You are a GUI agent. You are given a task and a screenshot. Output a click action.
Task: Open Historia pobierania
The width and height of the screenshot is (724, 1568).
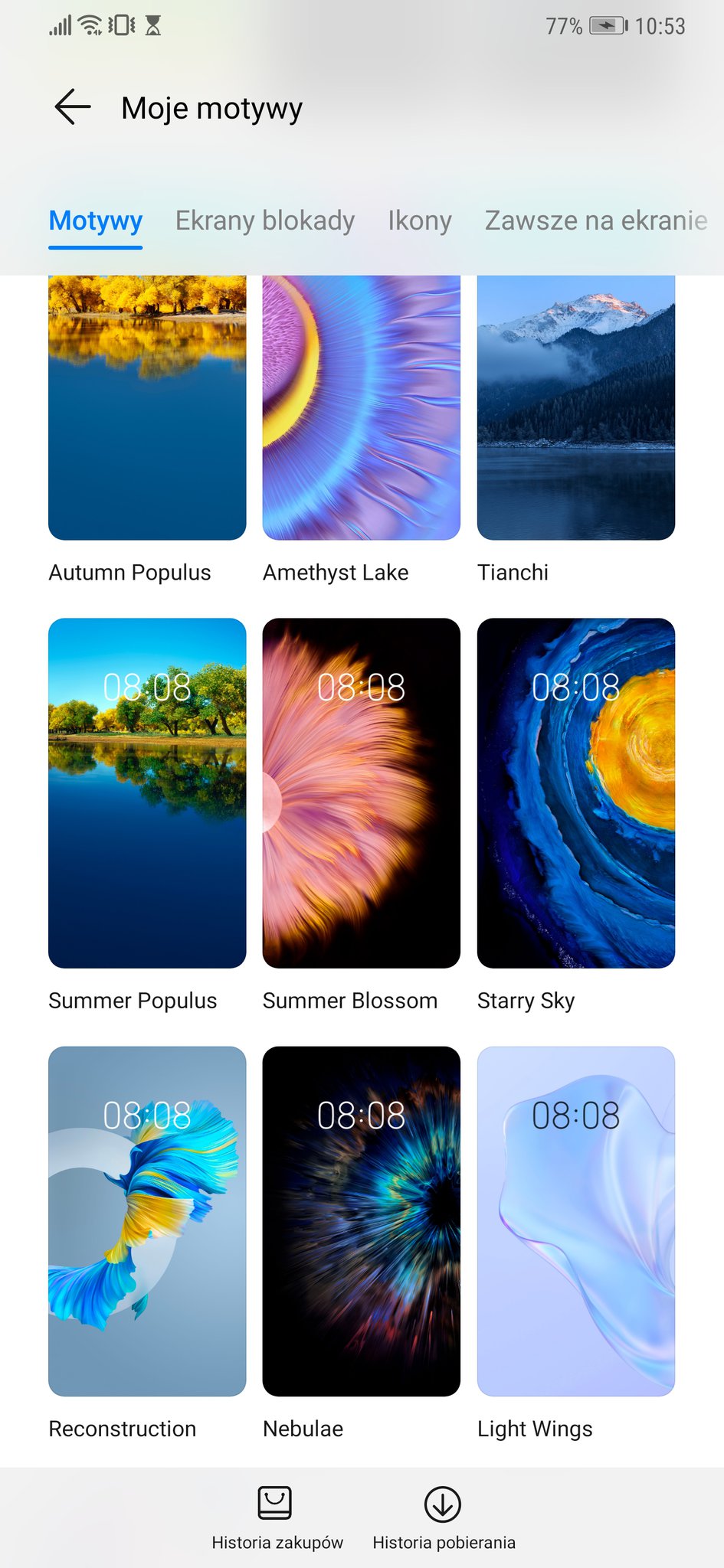click(443, 1517)
